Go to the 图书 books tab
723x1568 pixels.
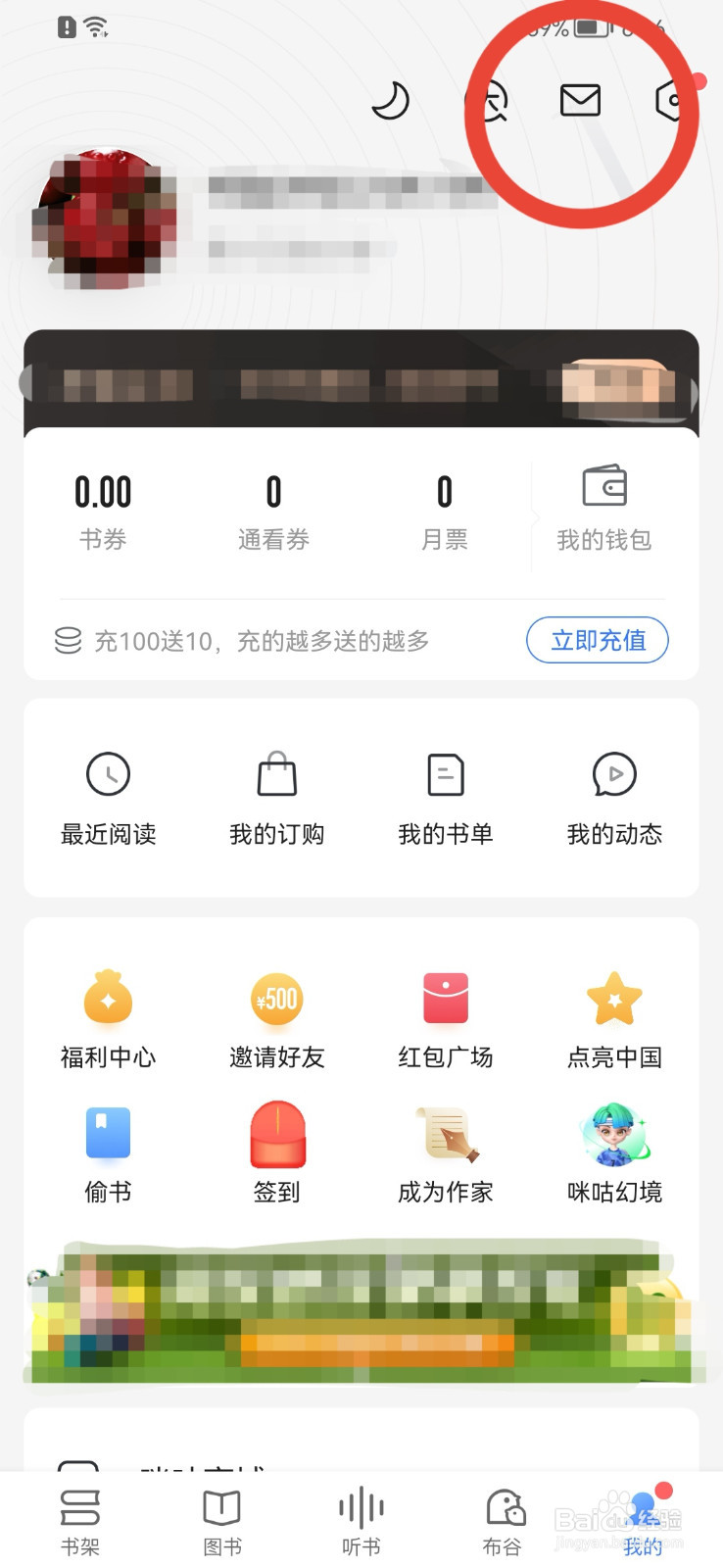pyautogui.click(x=222, y=1522)
